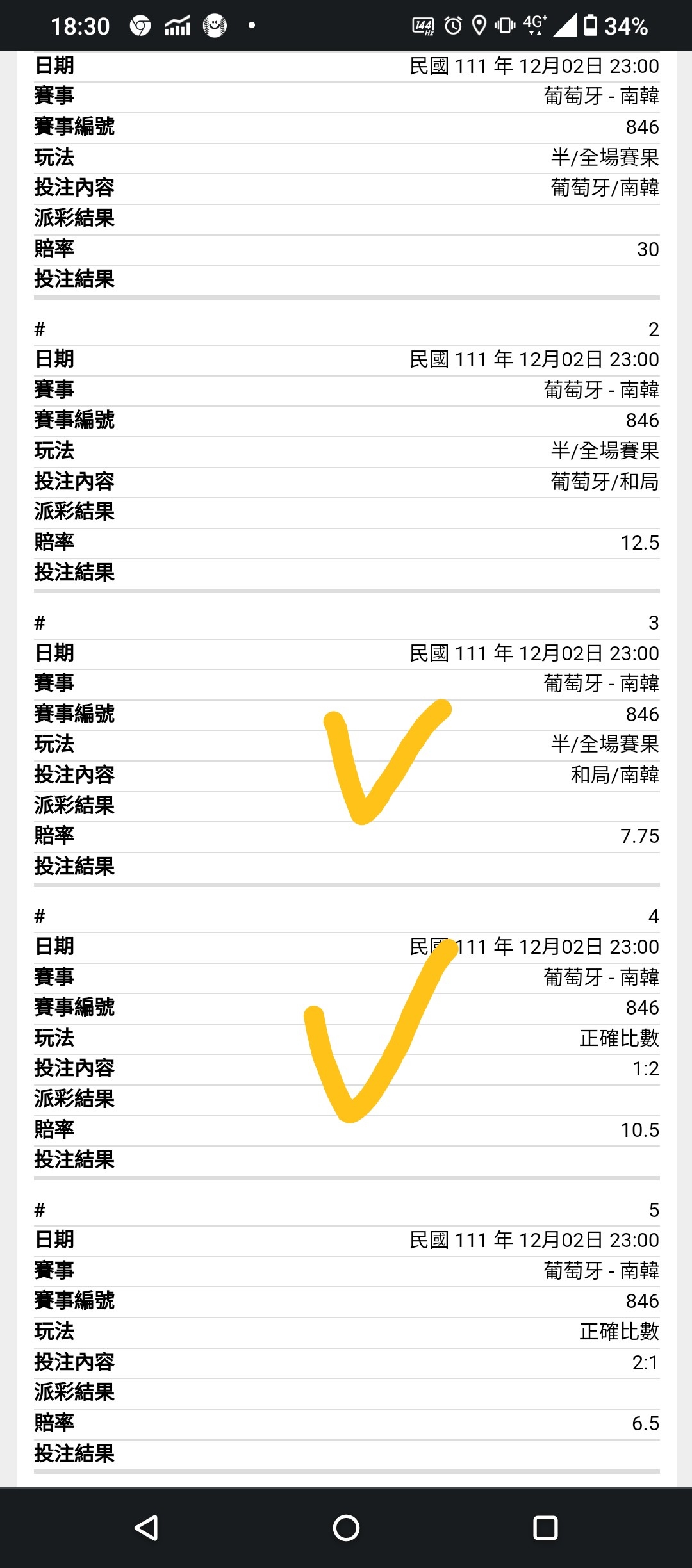The height and width of the screenshot is (1568, 692).
Task: Tap the system home button
Action: coord(346,1528)
